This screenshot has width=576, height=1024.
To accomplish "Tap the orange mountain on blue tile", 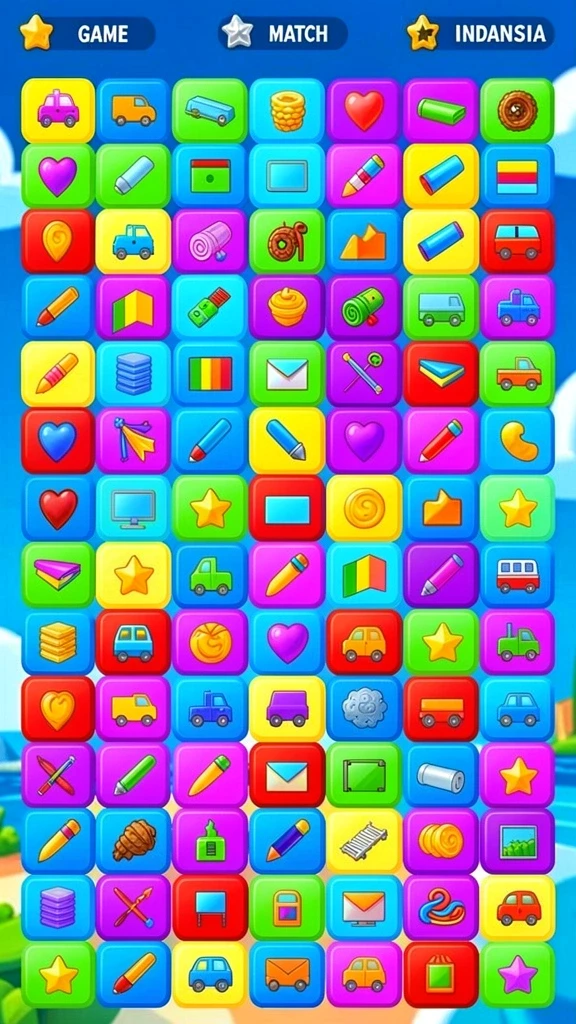I will pos(364,242).
